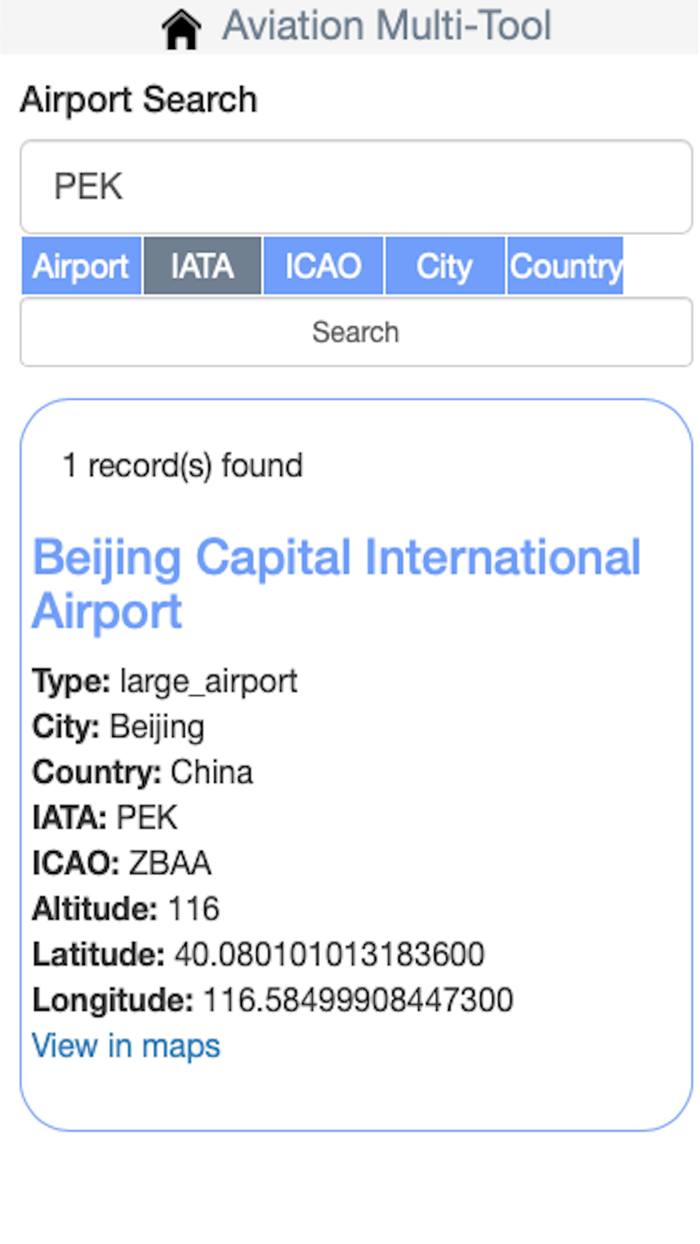Choose the City search filter
The height and width of the screenshot is (1244, 700).
[x=444, y=266]
